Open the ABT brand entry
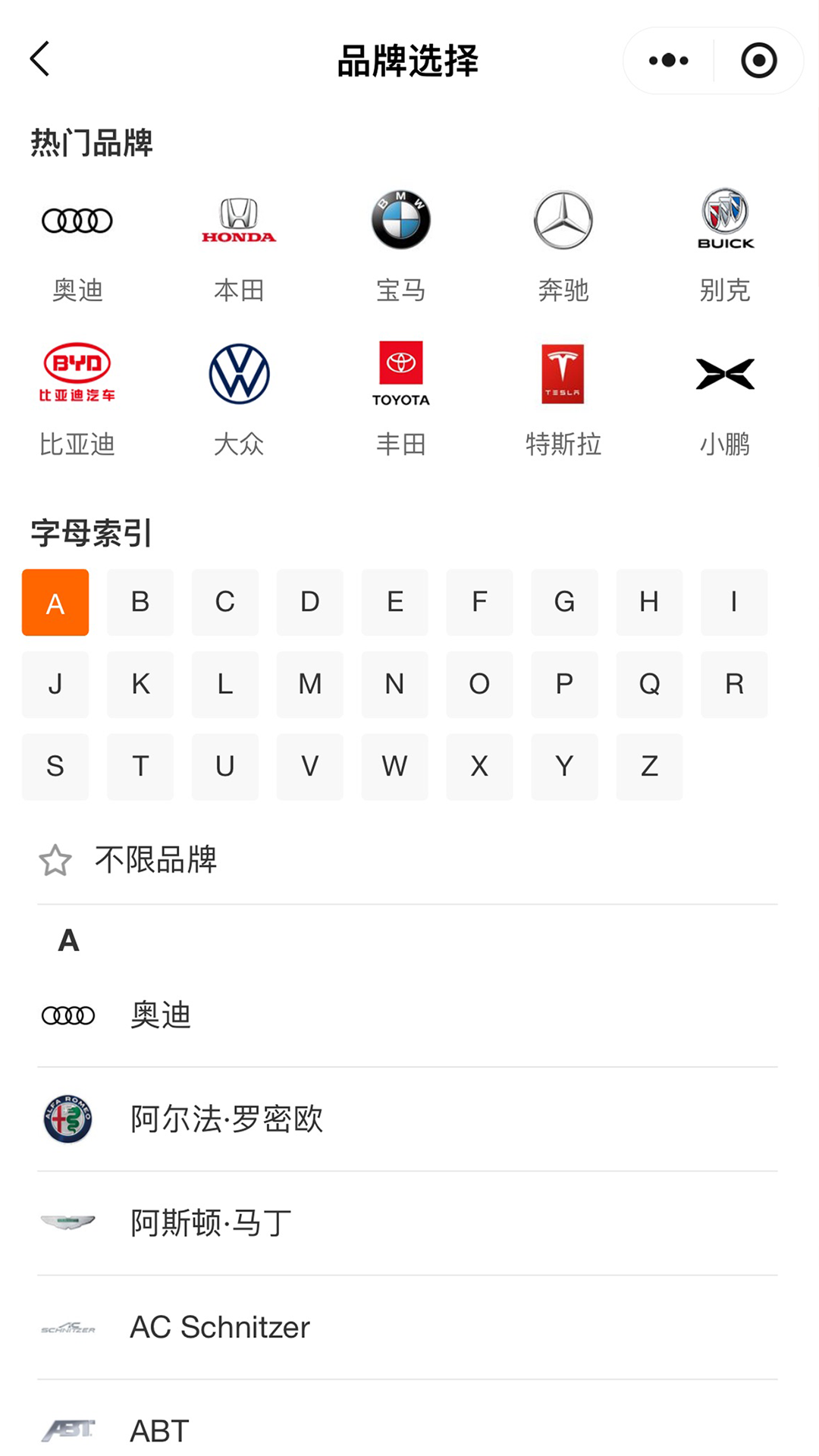Viewport: 819px width, 1456px height. 158,1429
